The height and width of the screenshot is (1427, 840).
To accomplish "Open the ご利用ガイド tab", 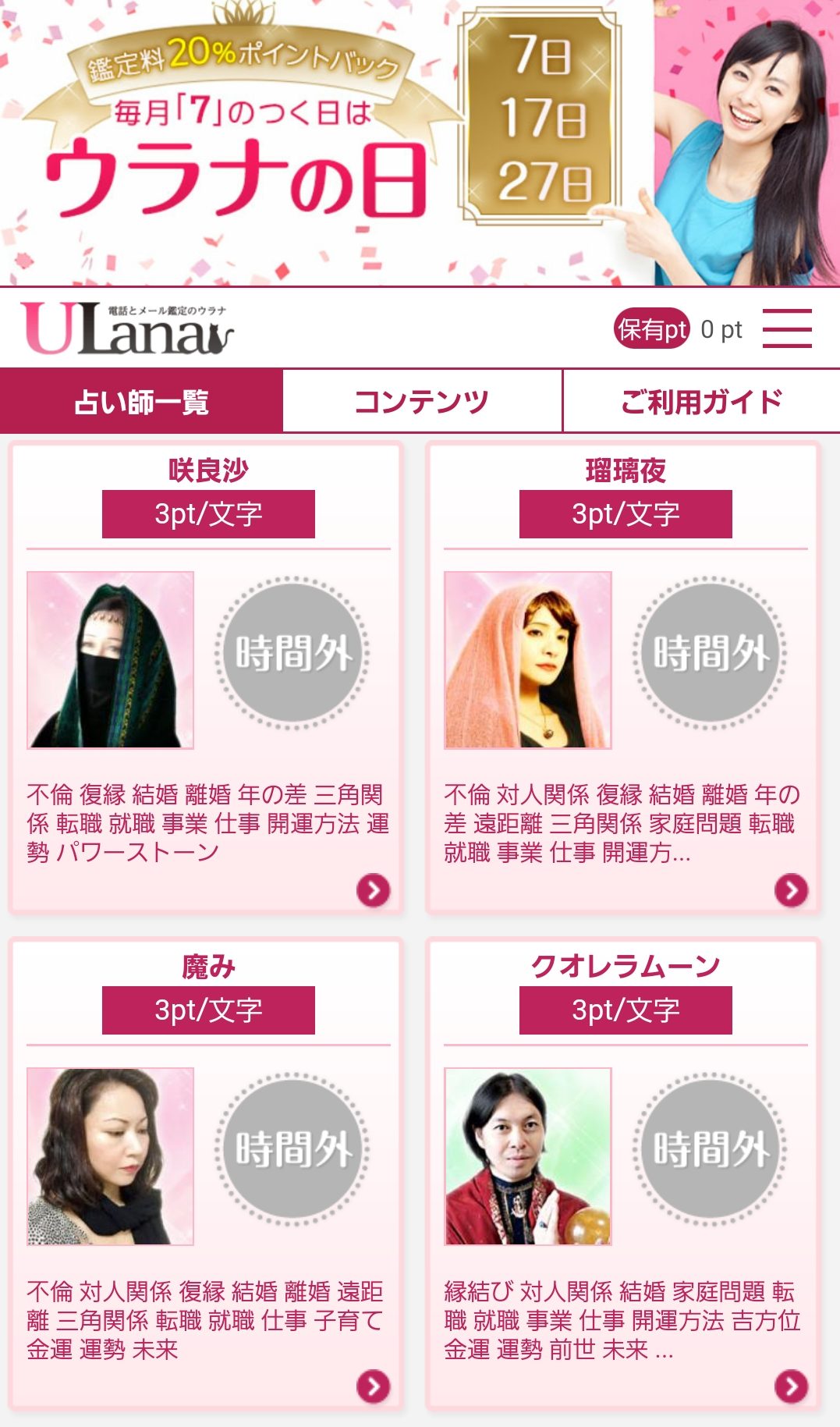I will click(x=700, y=401).
